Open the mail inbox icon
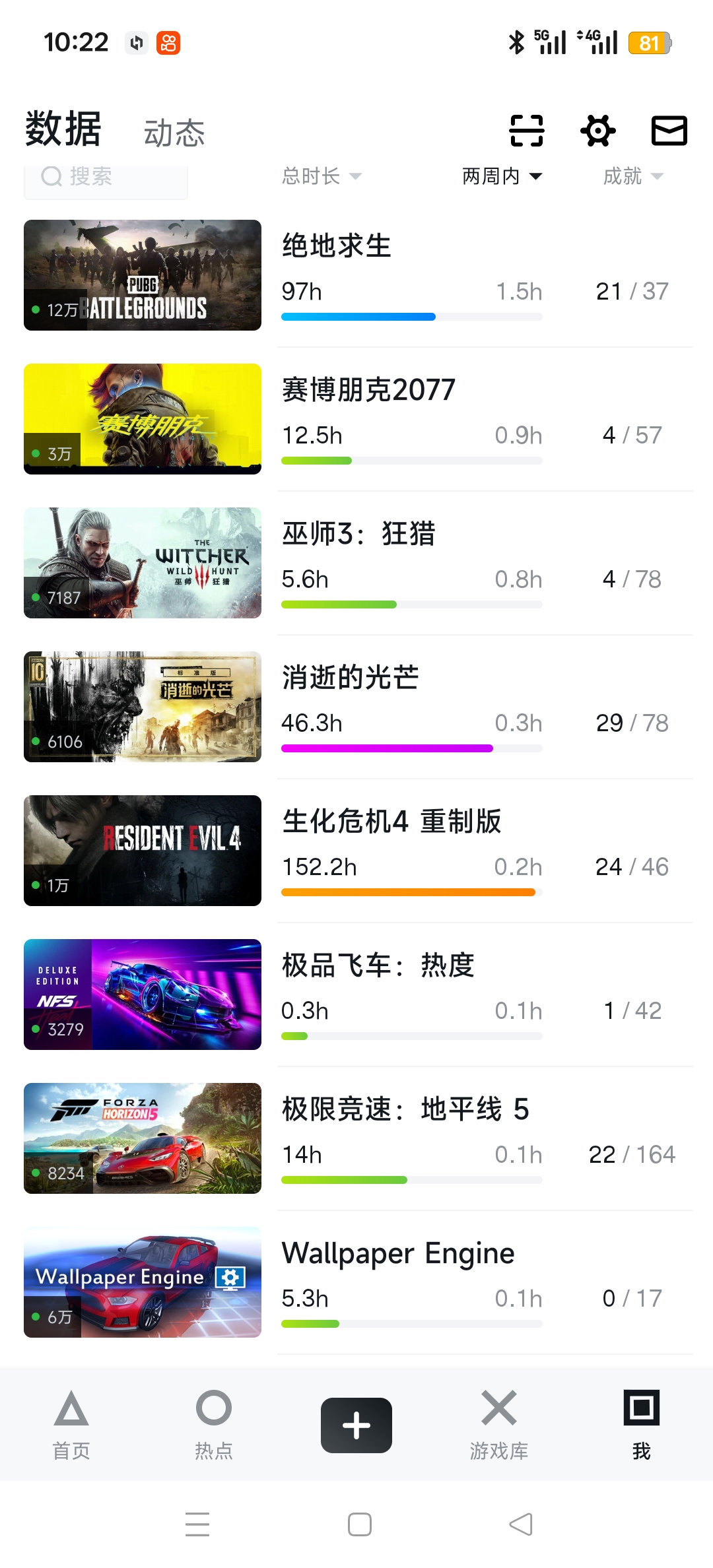 coord(669,130)
